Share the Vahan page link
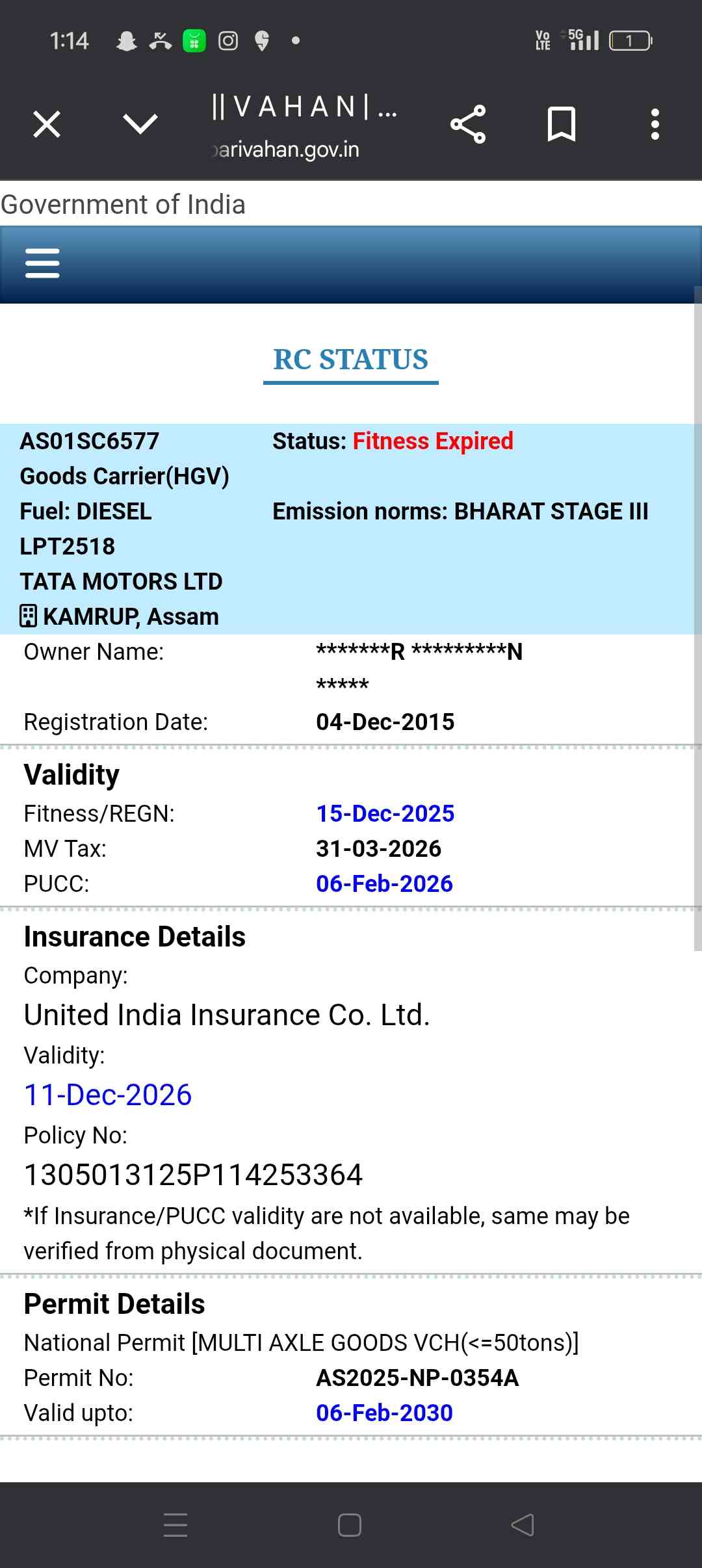This screenshot has width=702, height=1568. click(x=468, y=124)
